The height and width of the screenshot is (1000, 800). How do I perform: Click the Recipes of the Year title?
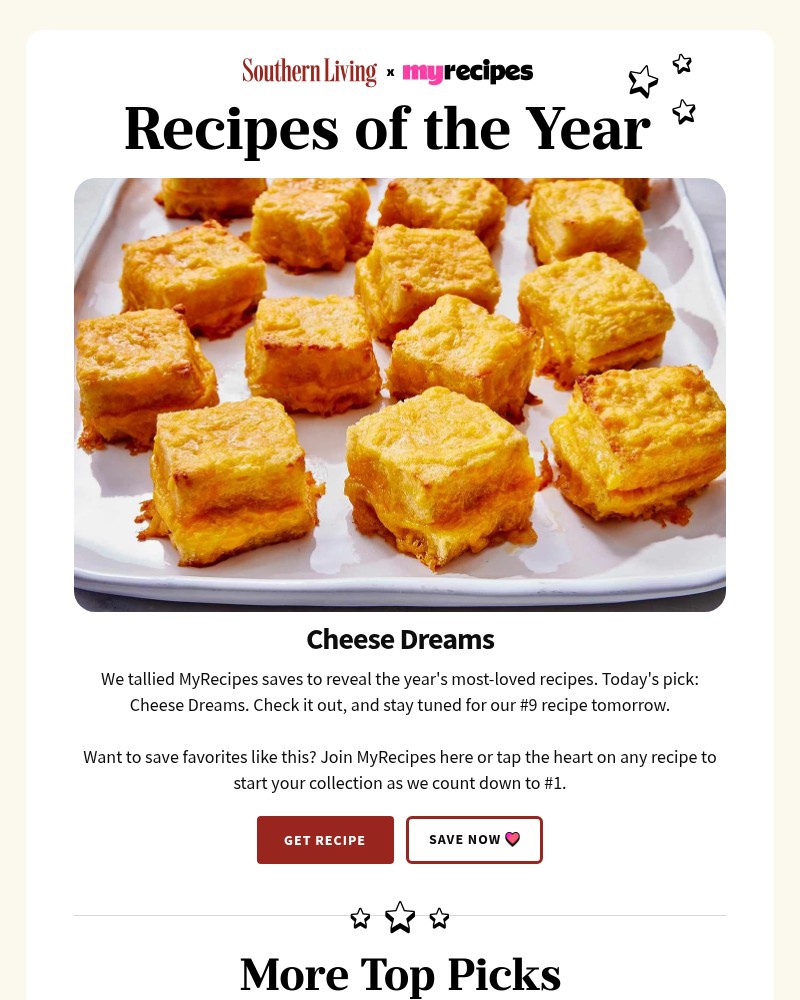coord(387,128)
